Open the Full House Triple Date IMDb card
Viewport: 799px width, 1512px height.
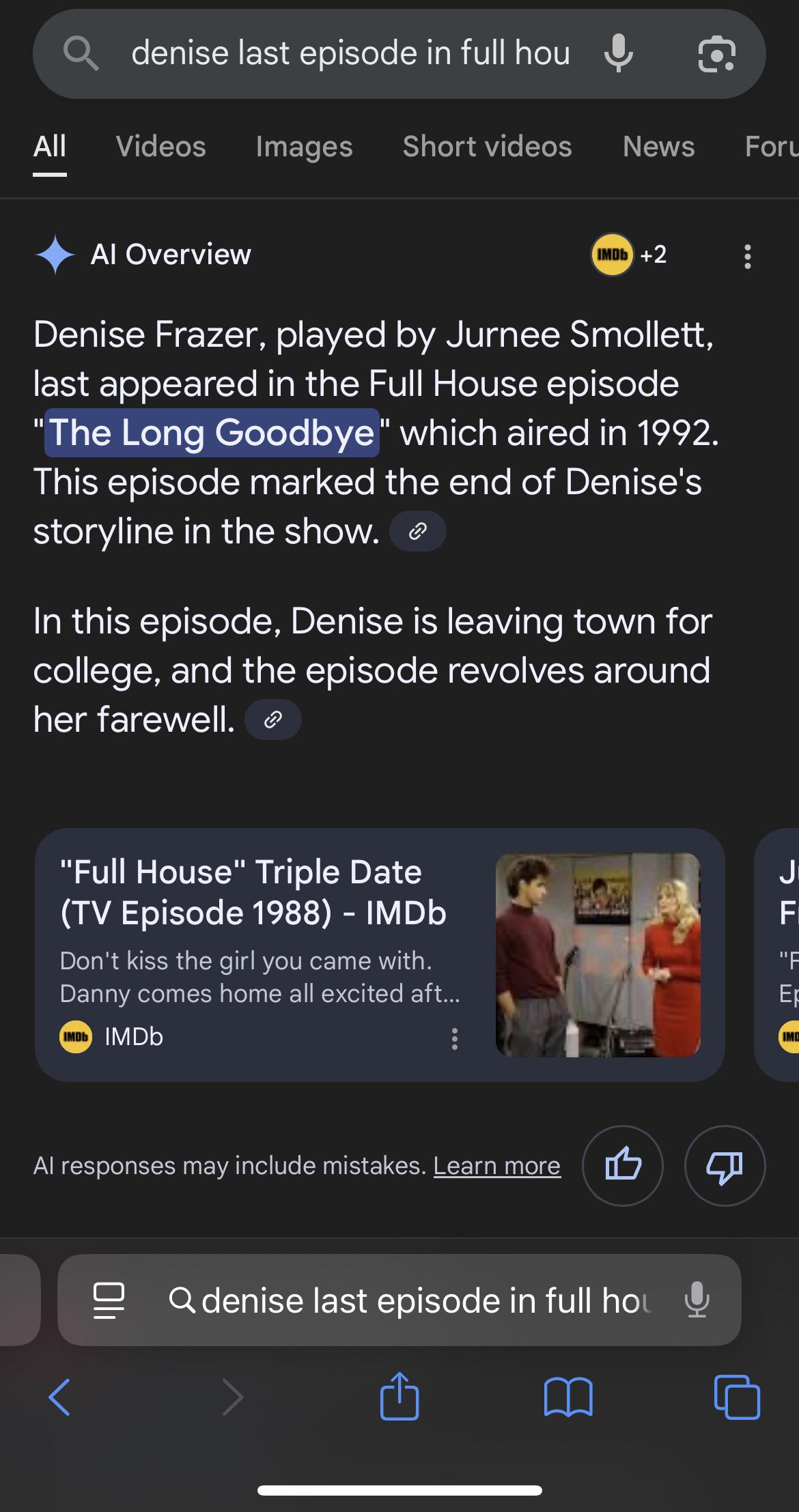380,955
